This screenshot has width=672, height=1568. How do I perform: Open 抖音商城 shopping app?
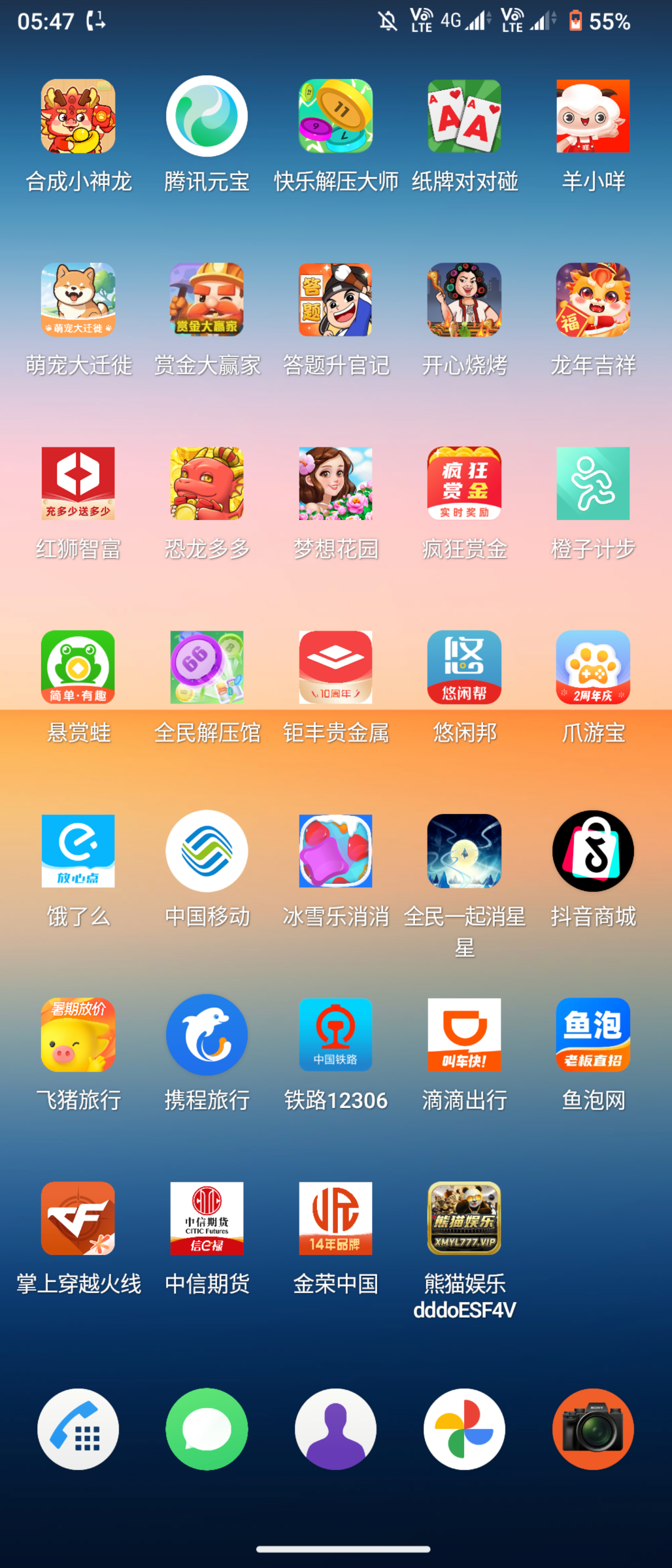[593, 851]
